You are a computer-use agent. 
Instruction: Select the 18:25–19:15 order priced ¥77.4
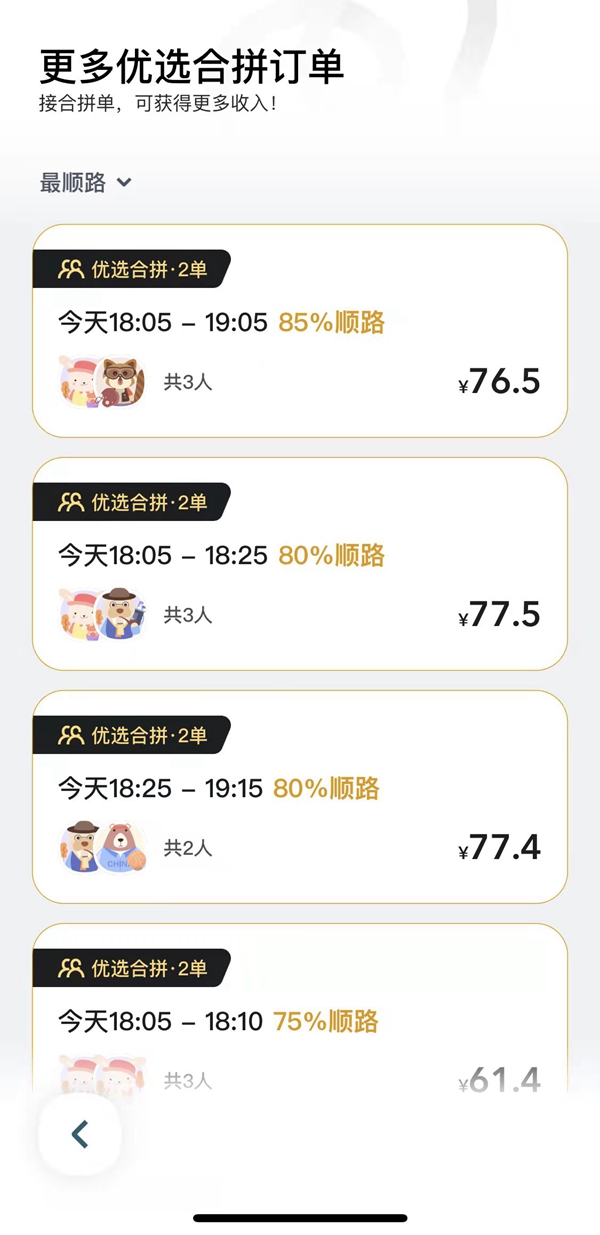tap(300, 797)
